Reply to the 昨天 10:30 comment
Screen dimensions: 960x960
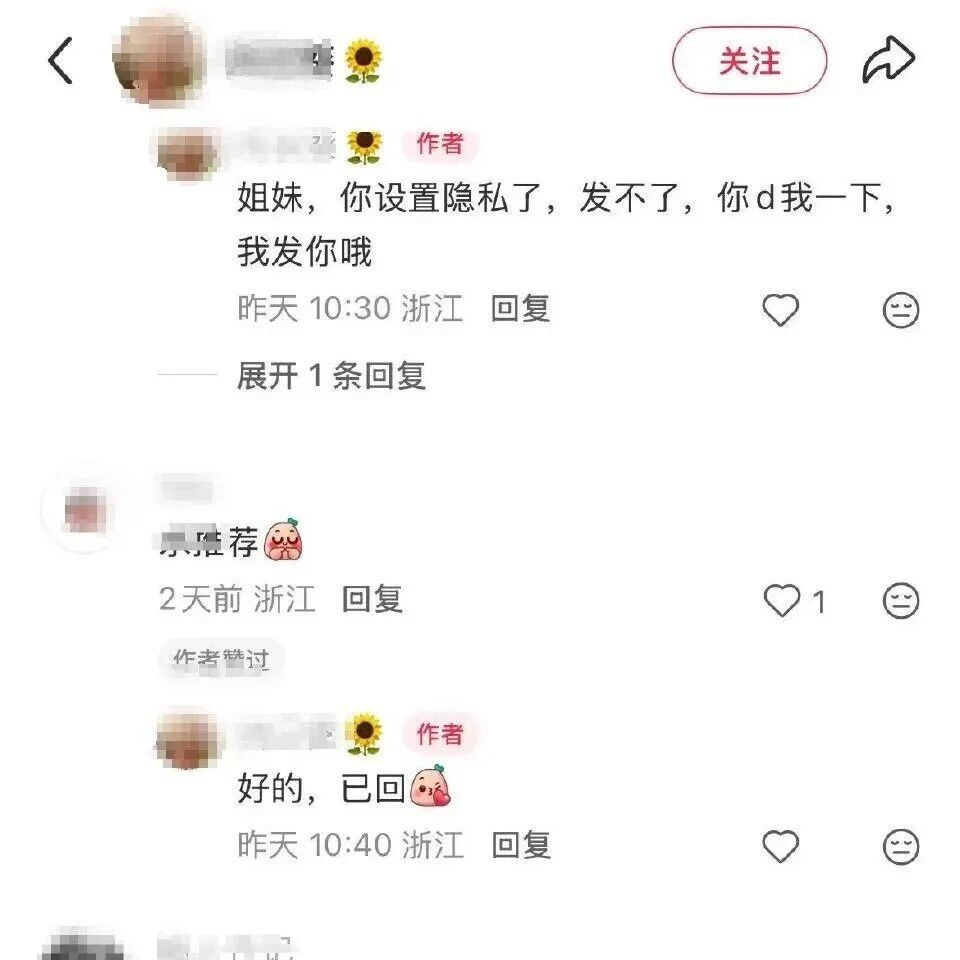click(x=520, y=308)
